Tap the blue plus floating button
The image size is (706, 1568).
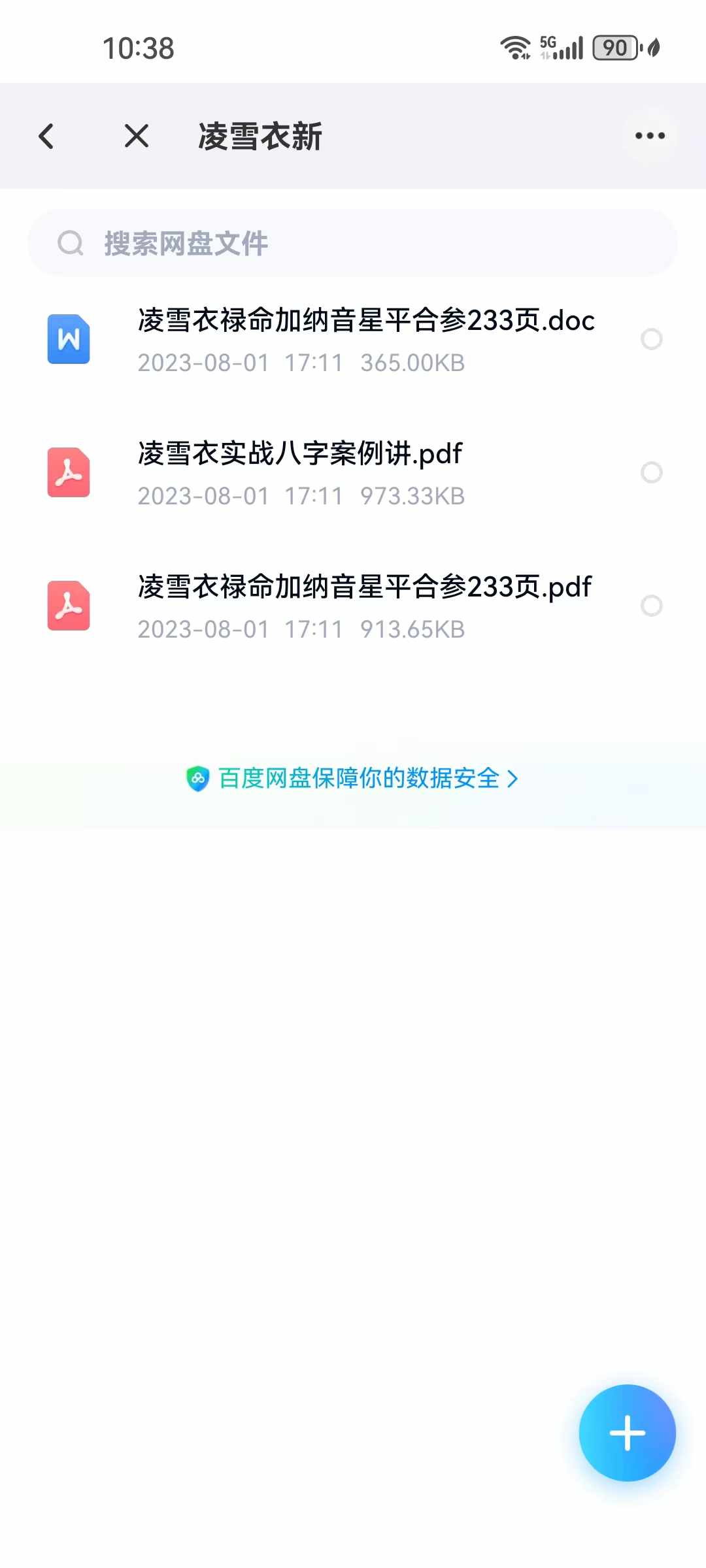[627, 1433]
